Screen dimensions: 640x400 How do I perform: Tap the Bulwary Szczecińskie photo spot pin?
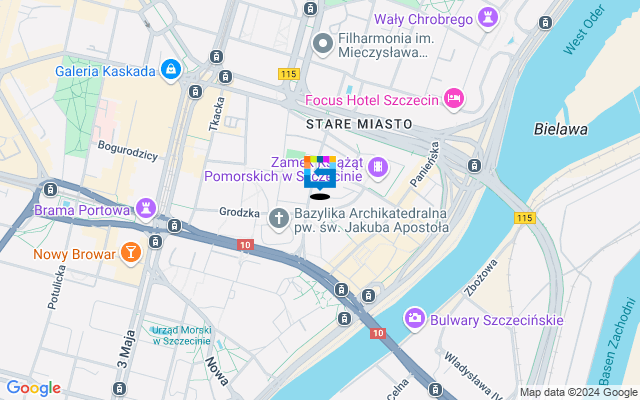[414, 319]
